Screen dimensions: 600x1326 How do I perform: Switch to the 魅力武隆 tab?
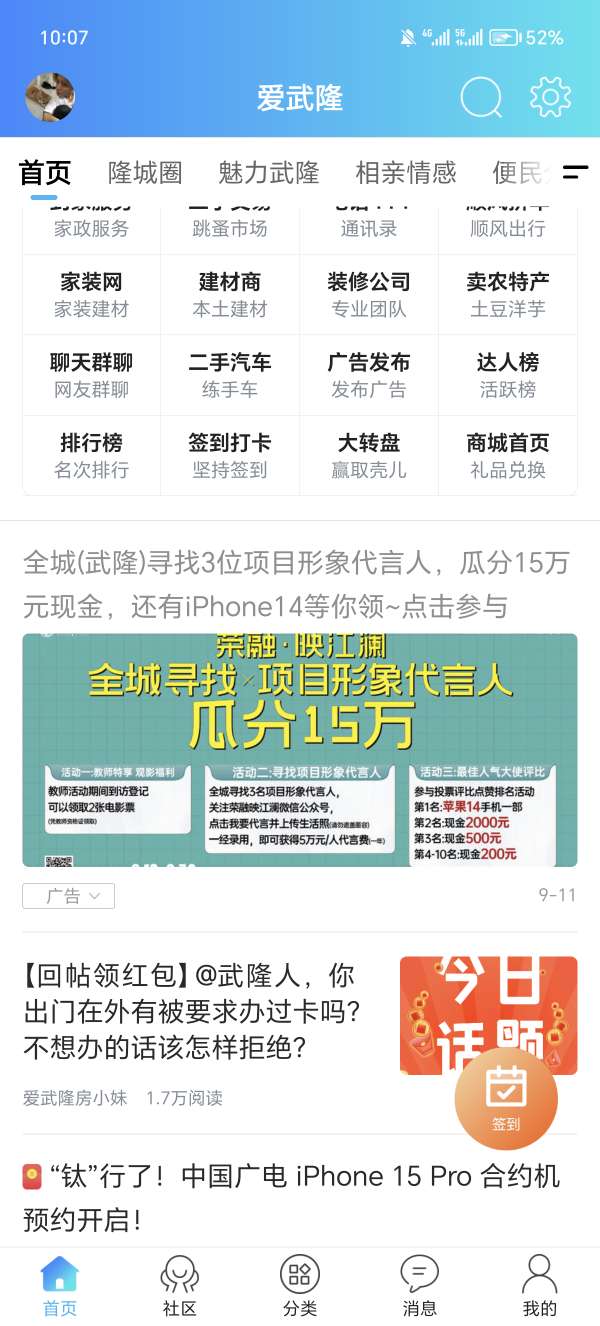tap(268, 172)
